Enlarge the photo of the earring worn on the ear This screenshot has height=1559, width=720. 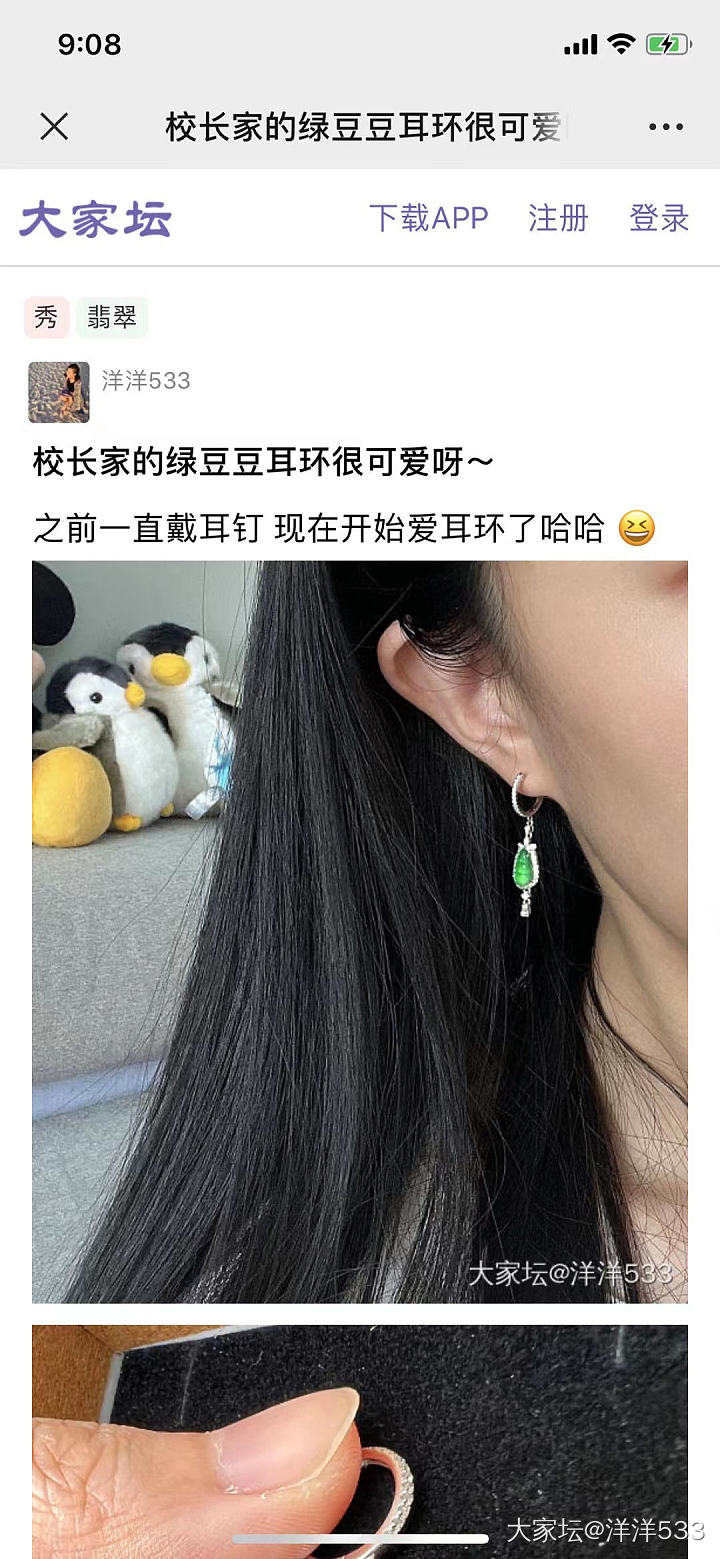tap(360, 930)
